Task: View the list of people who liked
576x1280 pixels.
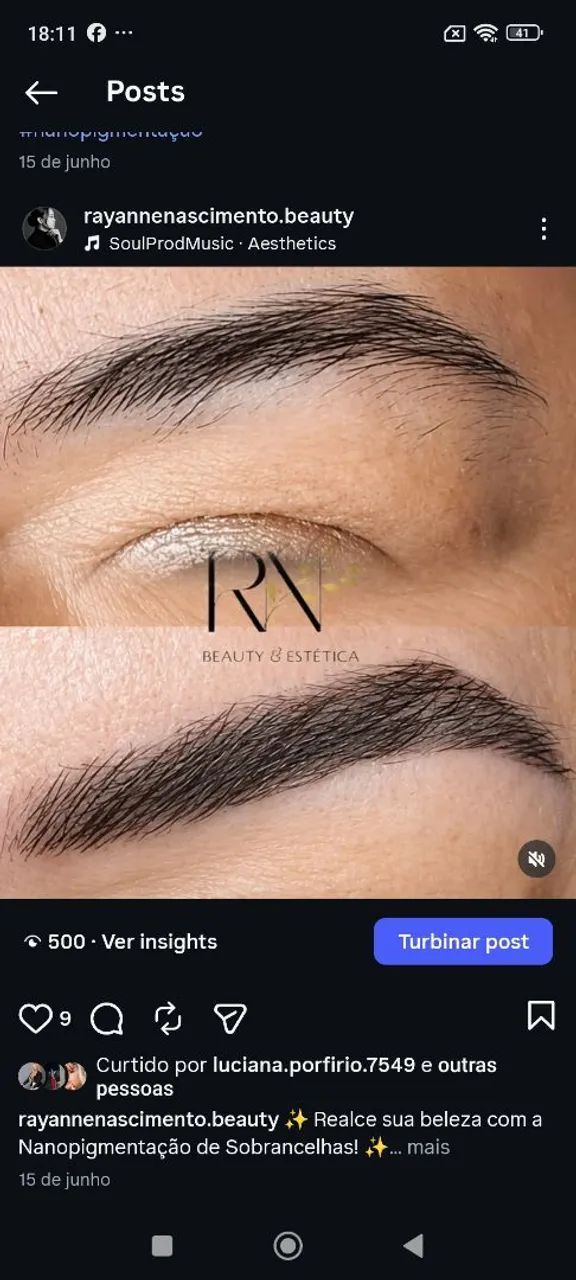Action: [296, 1077]
